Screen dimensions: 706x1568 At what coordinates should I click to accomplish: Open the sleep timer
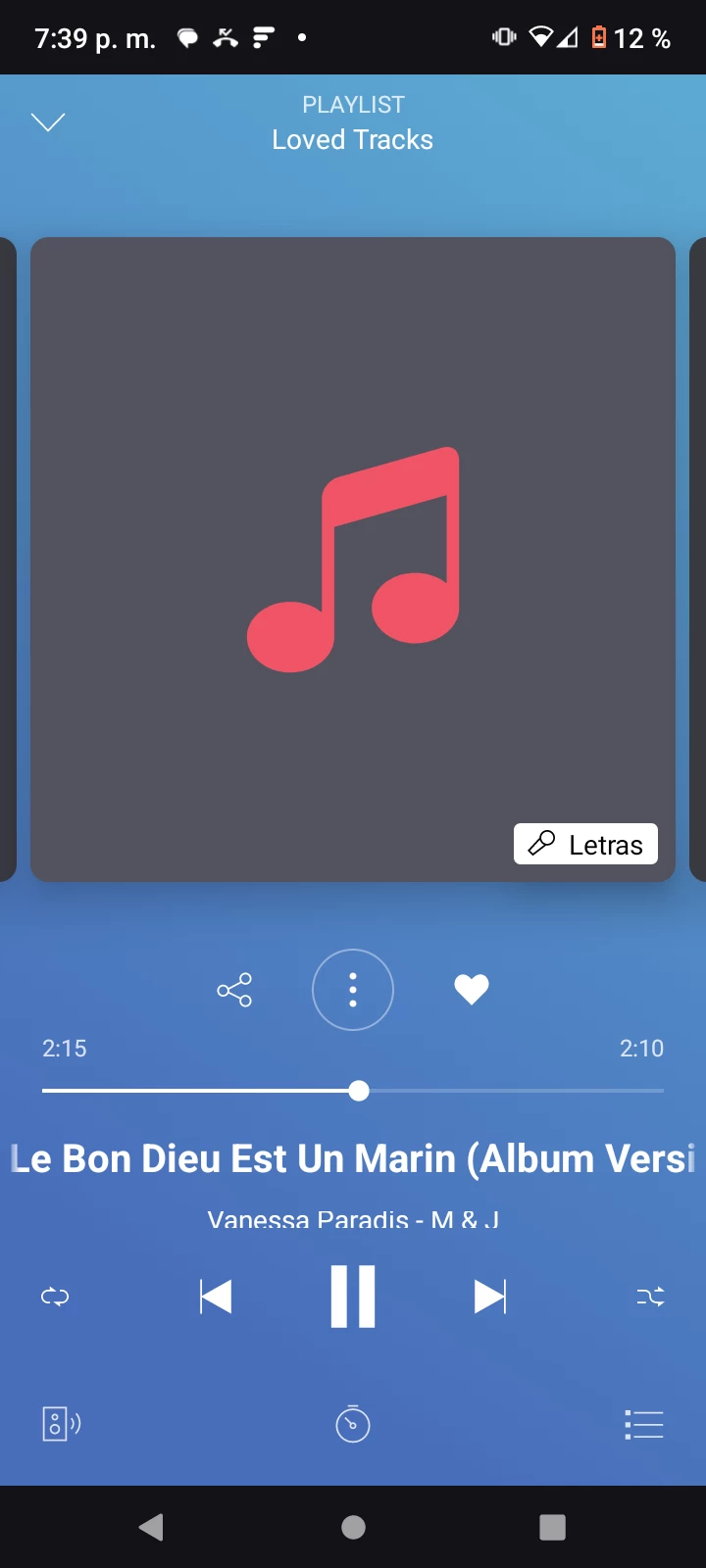coord(353,1424)
